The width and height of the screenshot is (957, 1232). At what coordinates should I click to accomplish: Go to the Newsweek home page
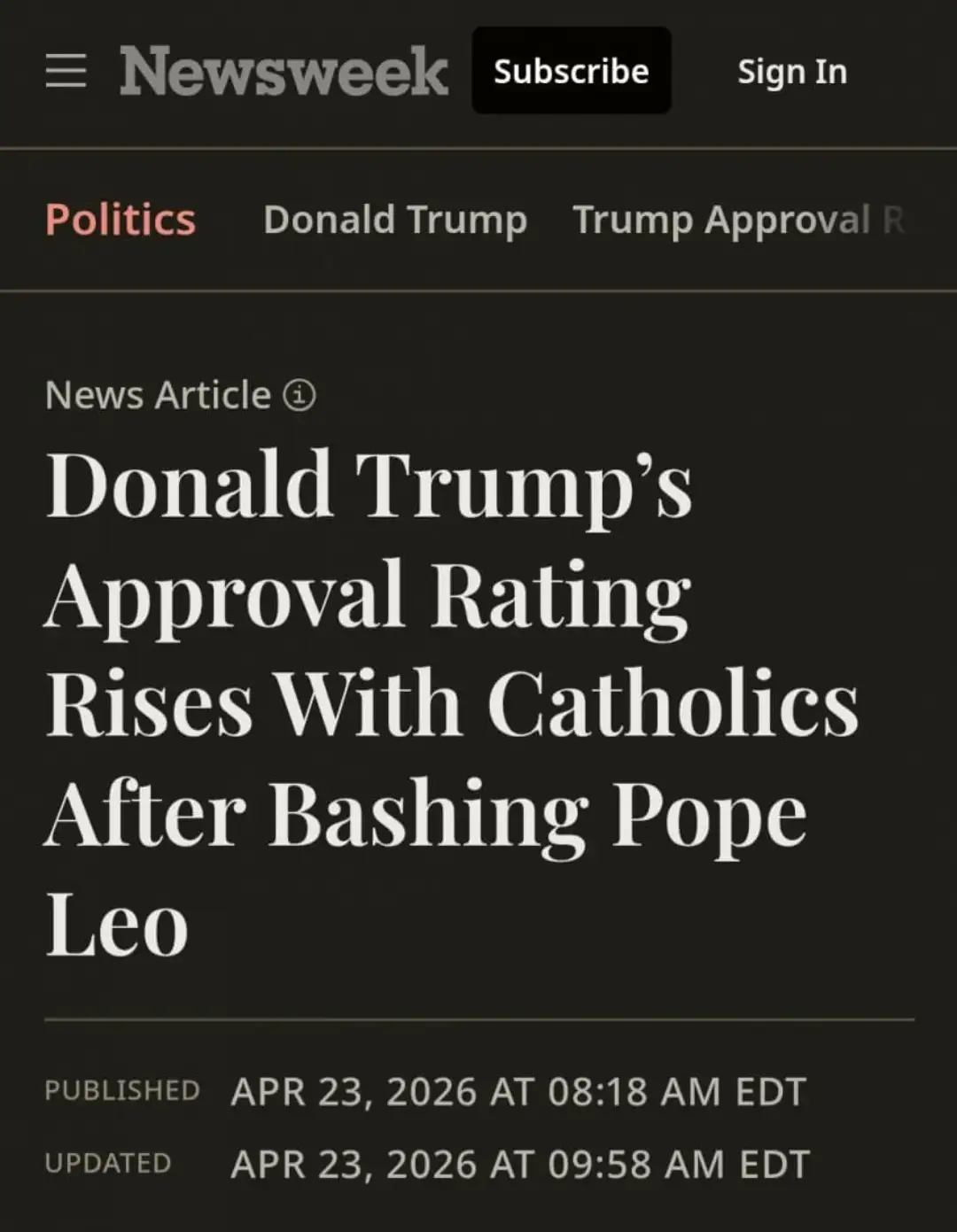coord(284,71)
